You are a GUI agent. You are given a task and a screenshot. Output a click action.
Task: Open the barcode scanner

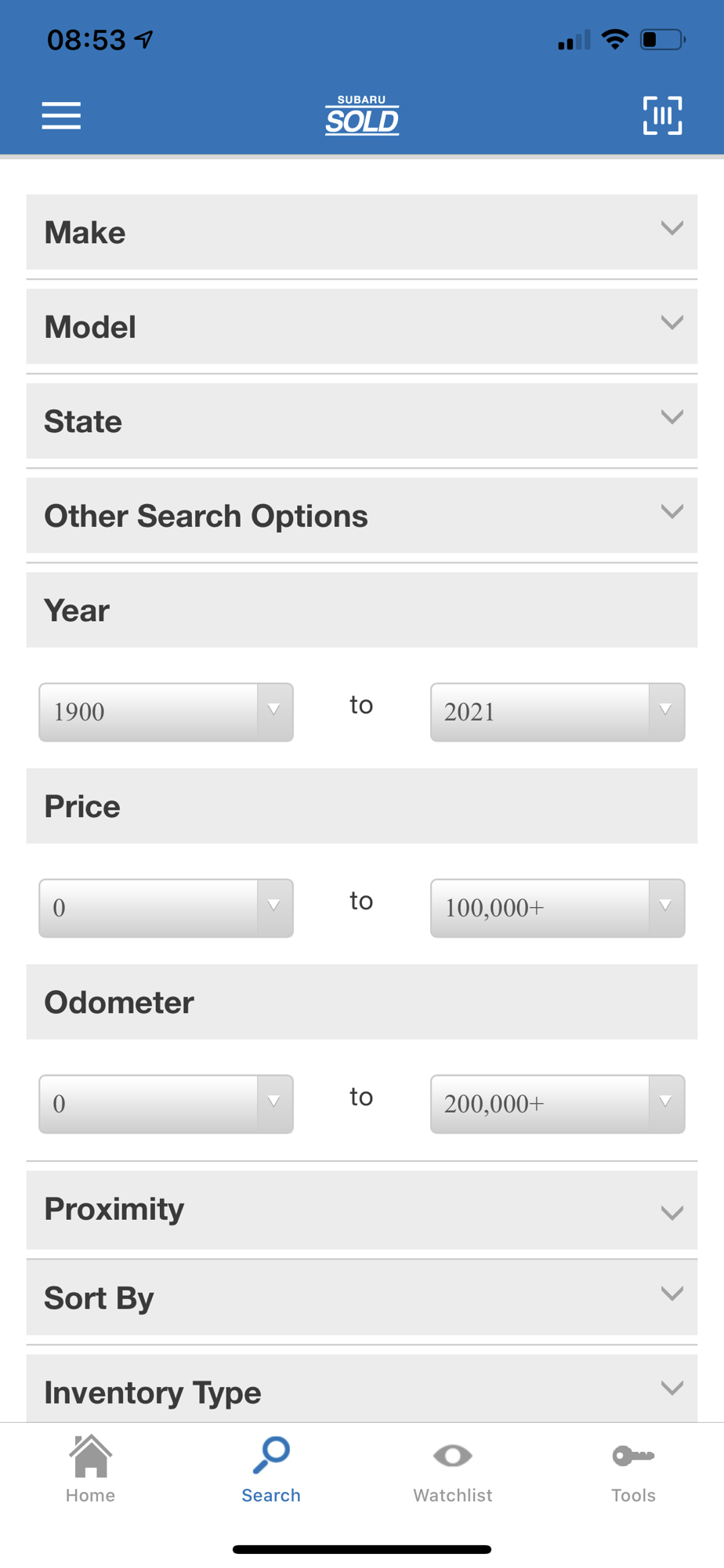click(662, 116)
